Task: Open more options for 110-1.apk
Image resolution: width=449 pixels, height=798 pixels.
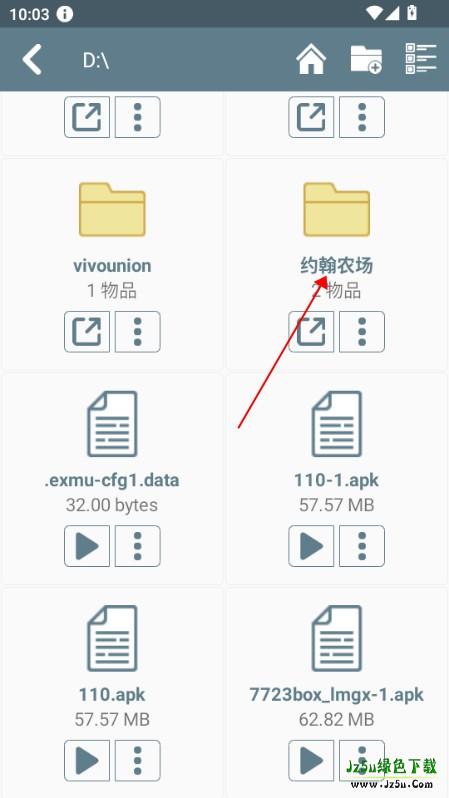Action: coord(362,546)
